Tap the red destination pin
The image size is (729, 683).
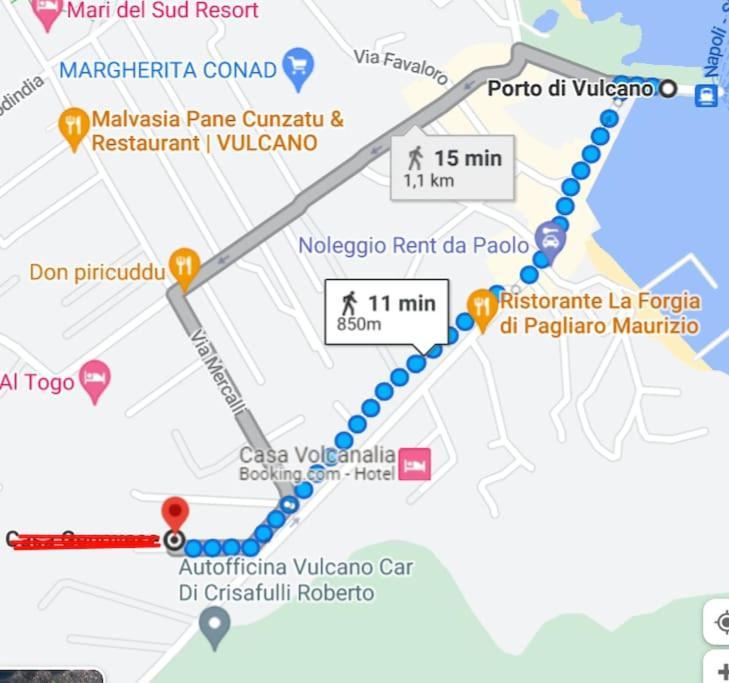click(x=175, y=514)
